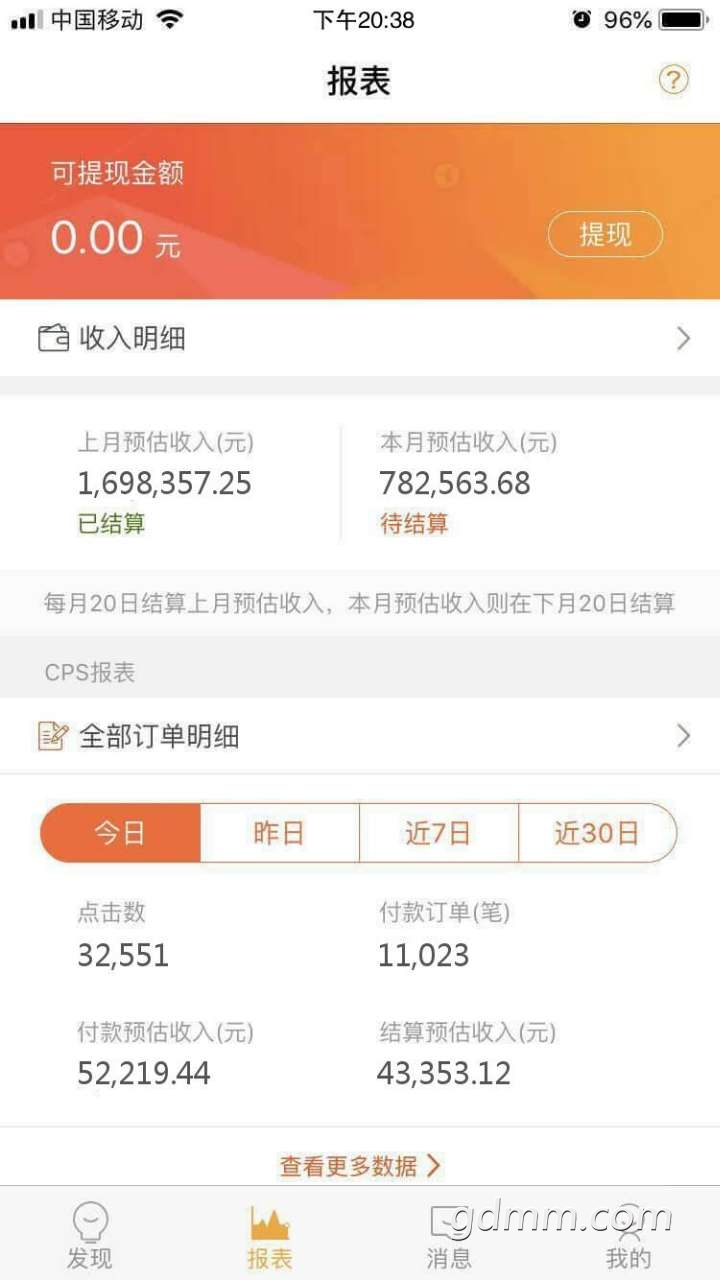This screenshot has height=1280, width=720.
Task: Open the 消息 messages tab
Action: point(449,1236)
